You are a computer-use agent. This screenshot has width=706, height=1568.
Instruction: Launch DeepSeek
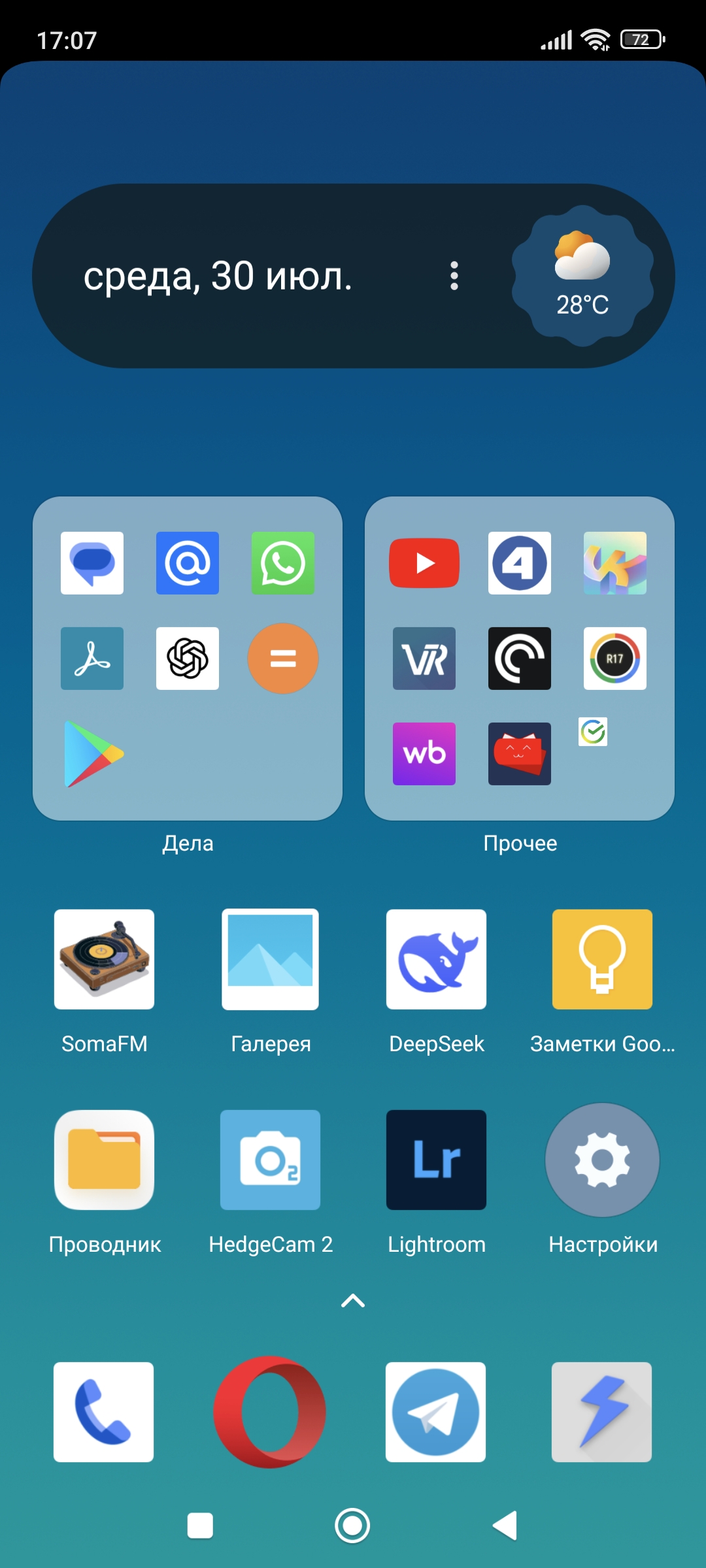(436, 959)
